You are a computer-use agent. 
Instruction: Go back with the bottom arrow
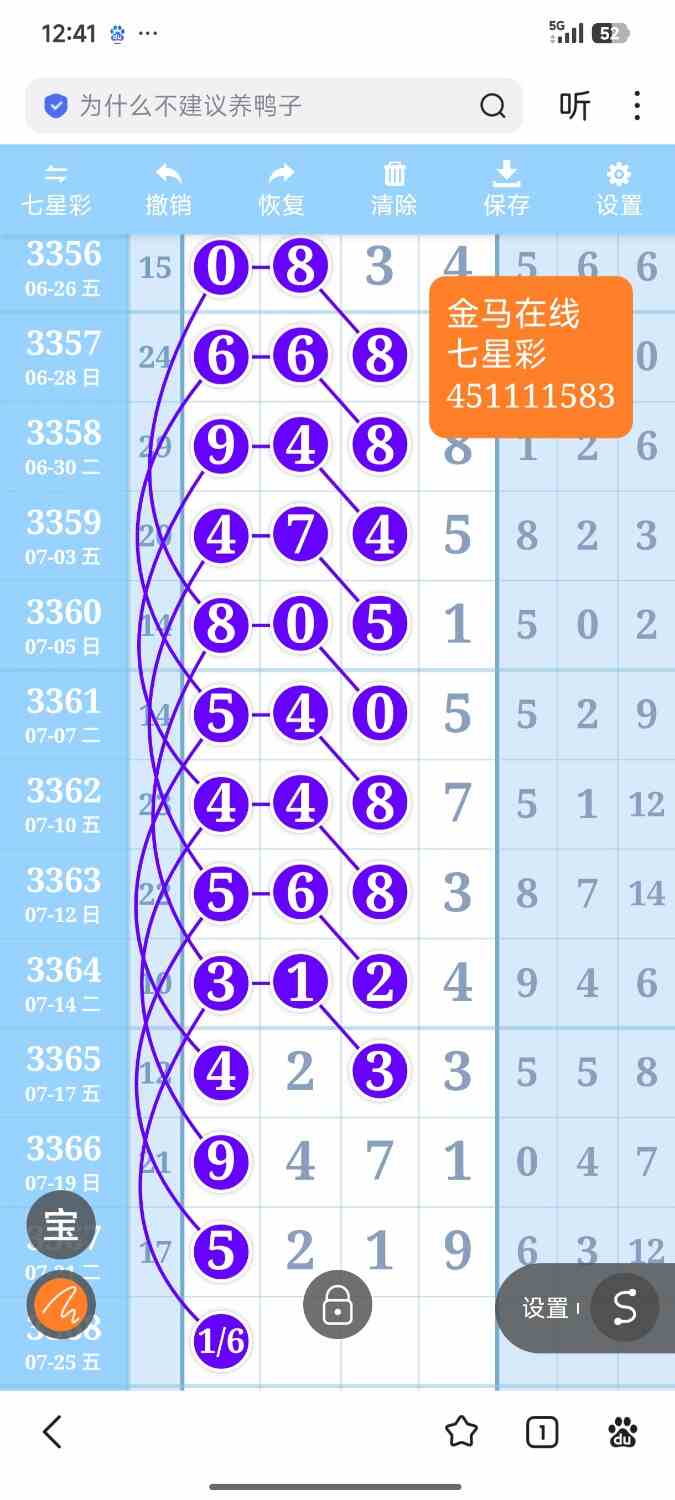coord(53,1432)
